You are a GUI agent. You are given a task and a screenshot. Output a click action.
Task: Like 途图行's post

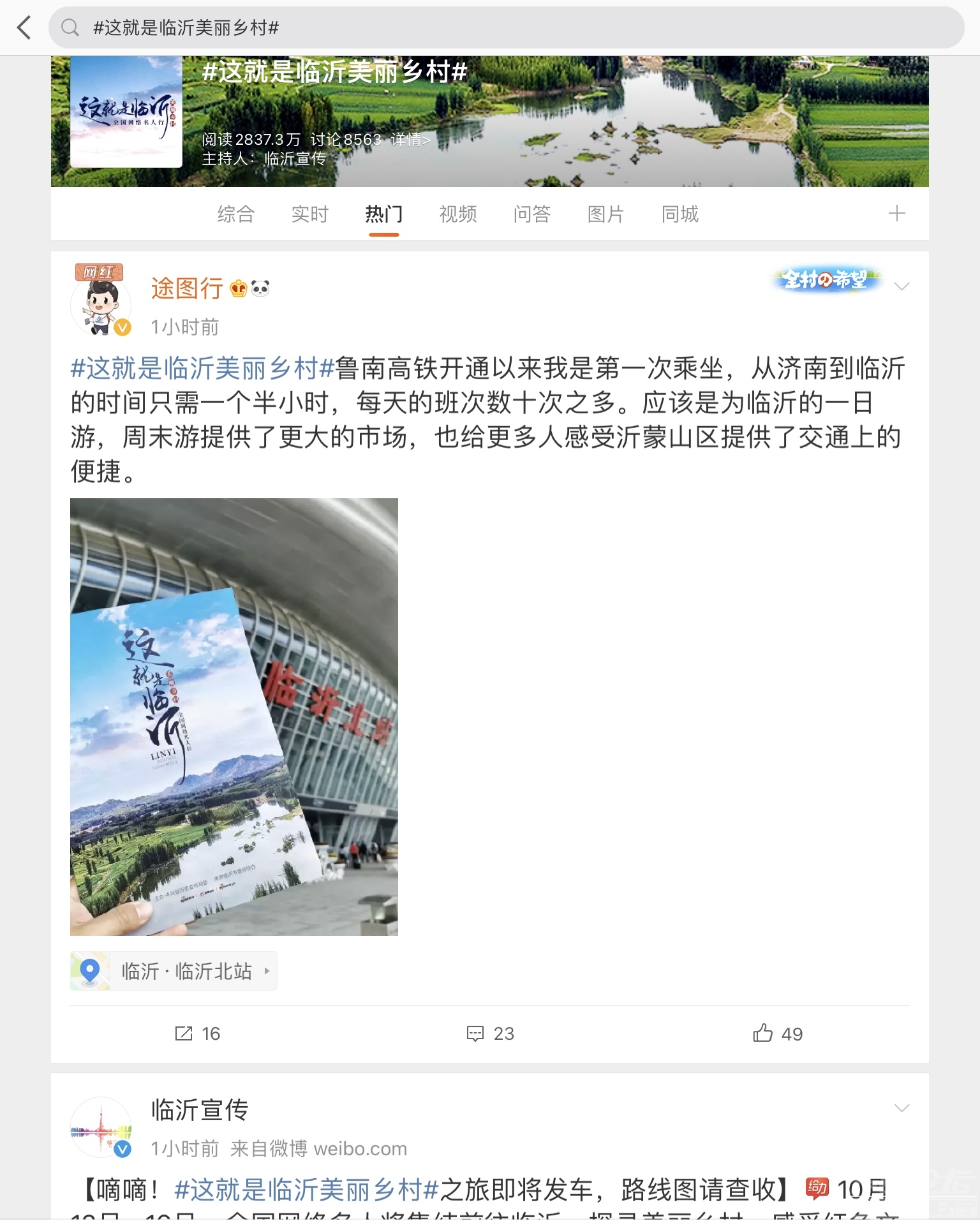(x=777, y=1033)
